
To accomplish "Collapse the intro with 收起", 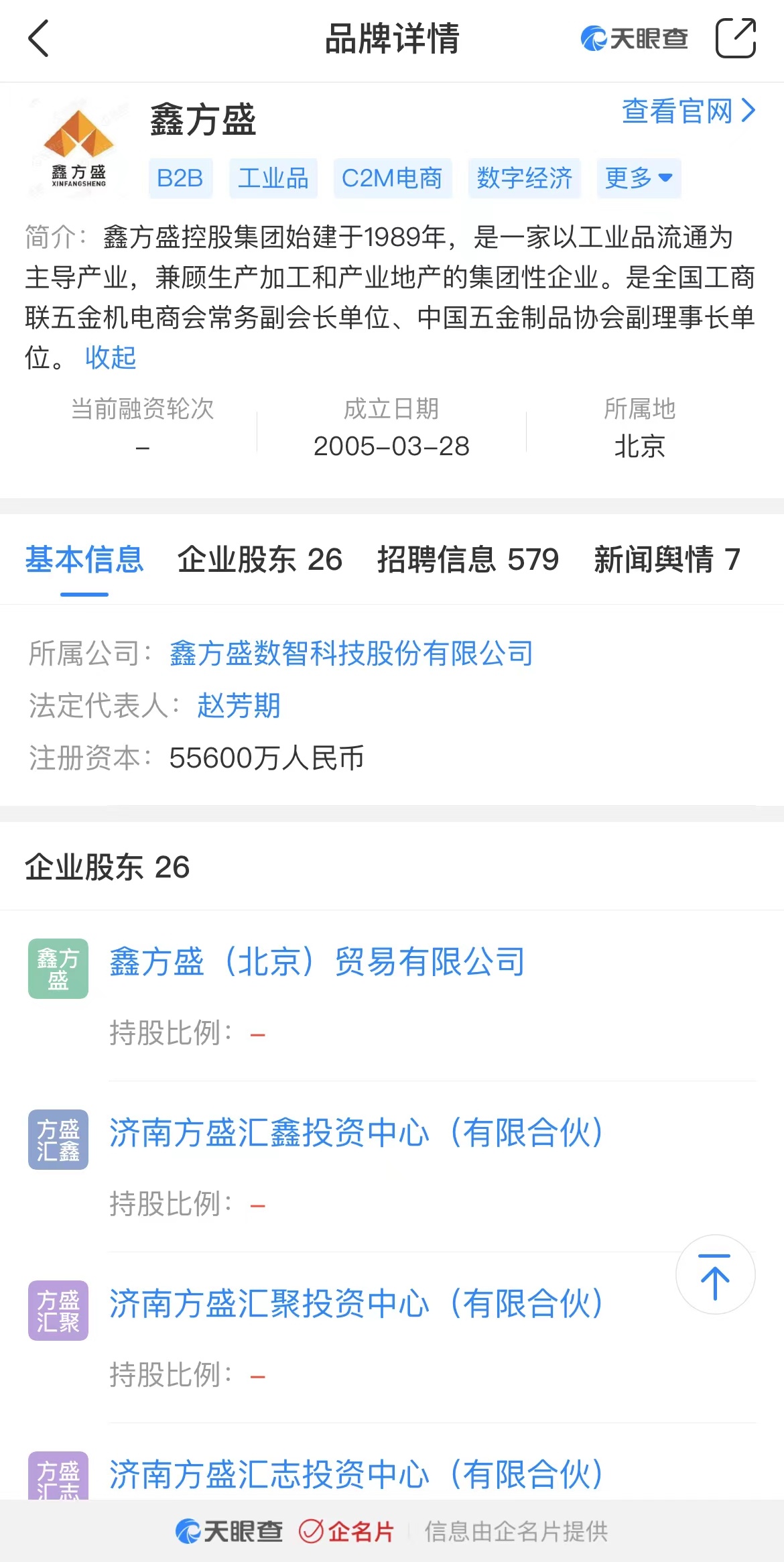I will tap(111, 357).
